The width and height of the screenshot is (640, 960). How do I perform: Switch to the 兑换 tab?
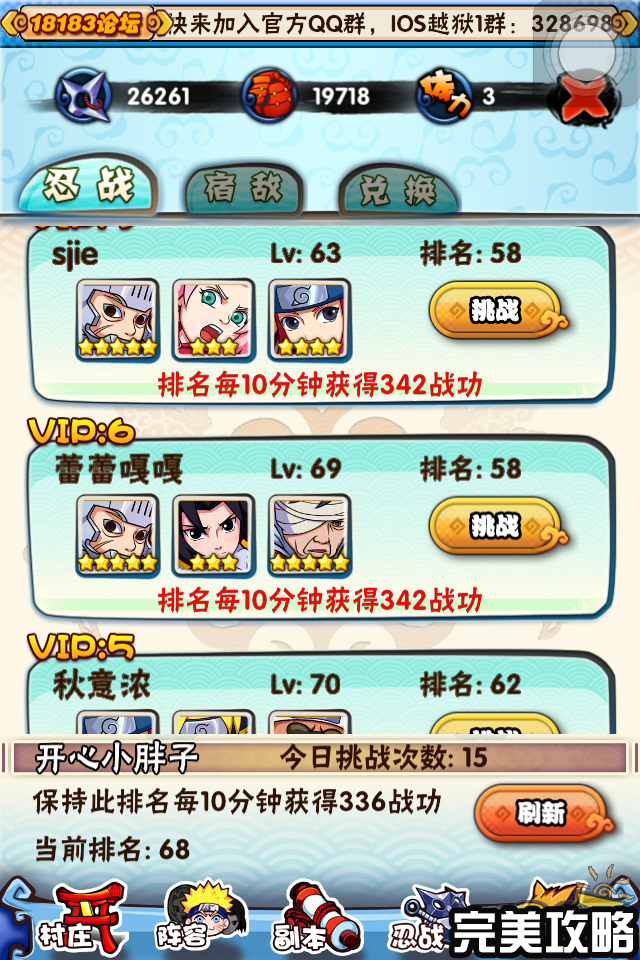coord(398,190)
